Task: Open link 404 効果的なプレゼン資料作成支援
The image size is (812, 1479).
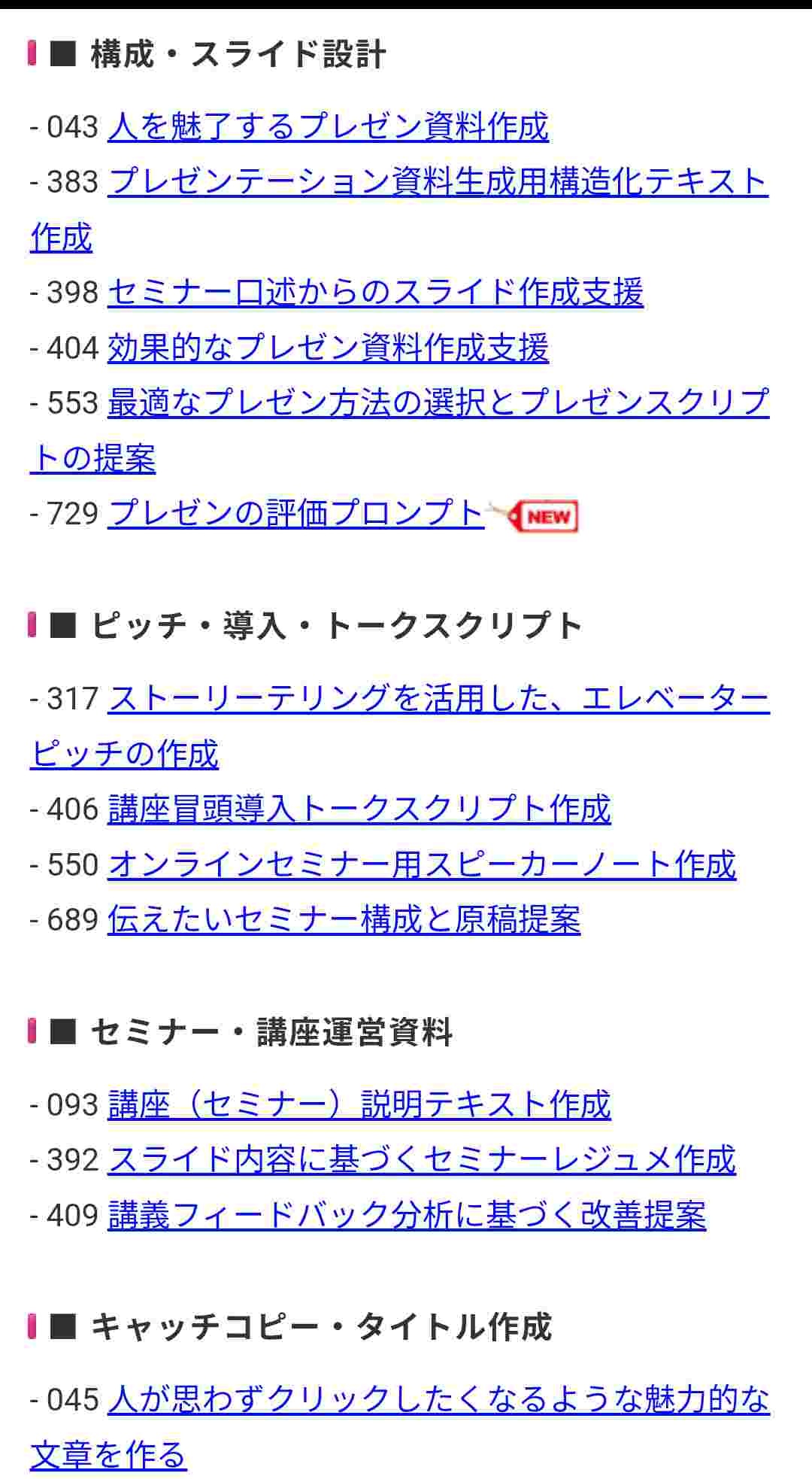Action: [328, 348]
